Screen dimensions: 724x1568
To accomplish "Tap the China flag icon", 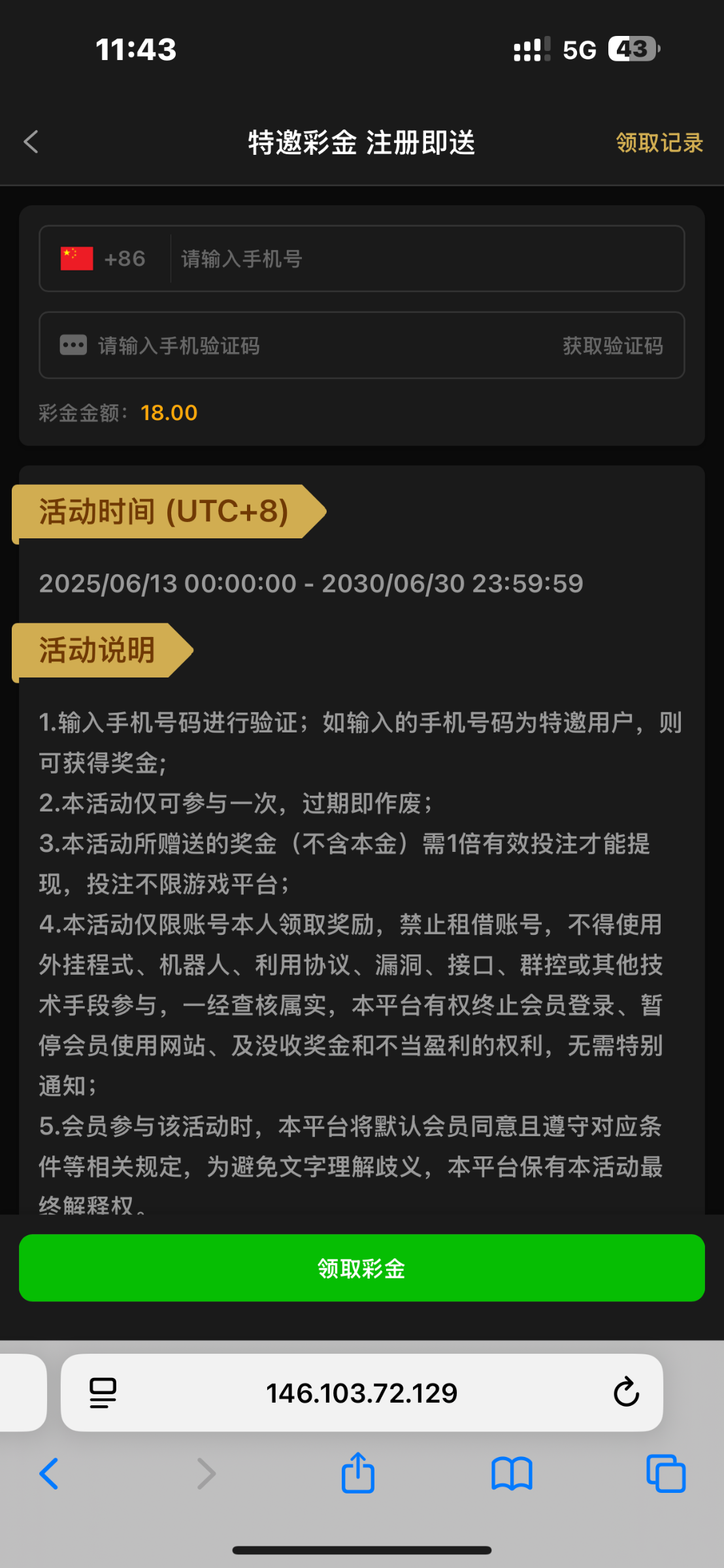I will point(74,258).
